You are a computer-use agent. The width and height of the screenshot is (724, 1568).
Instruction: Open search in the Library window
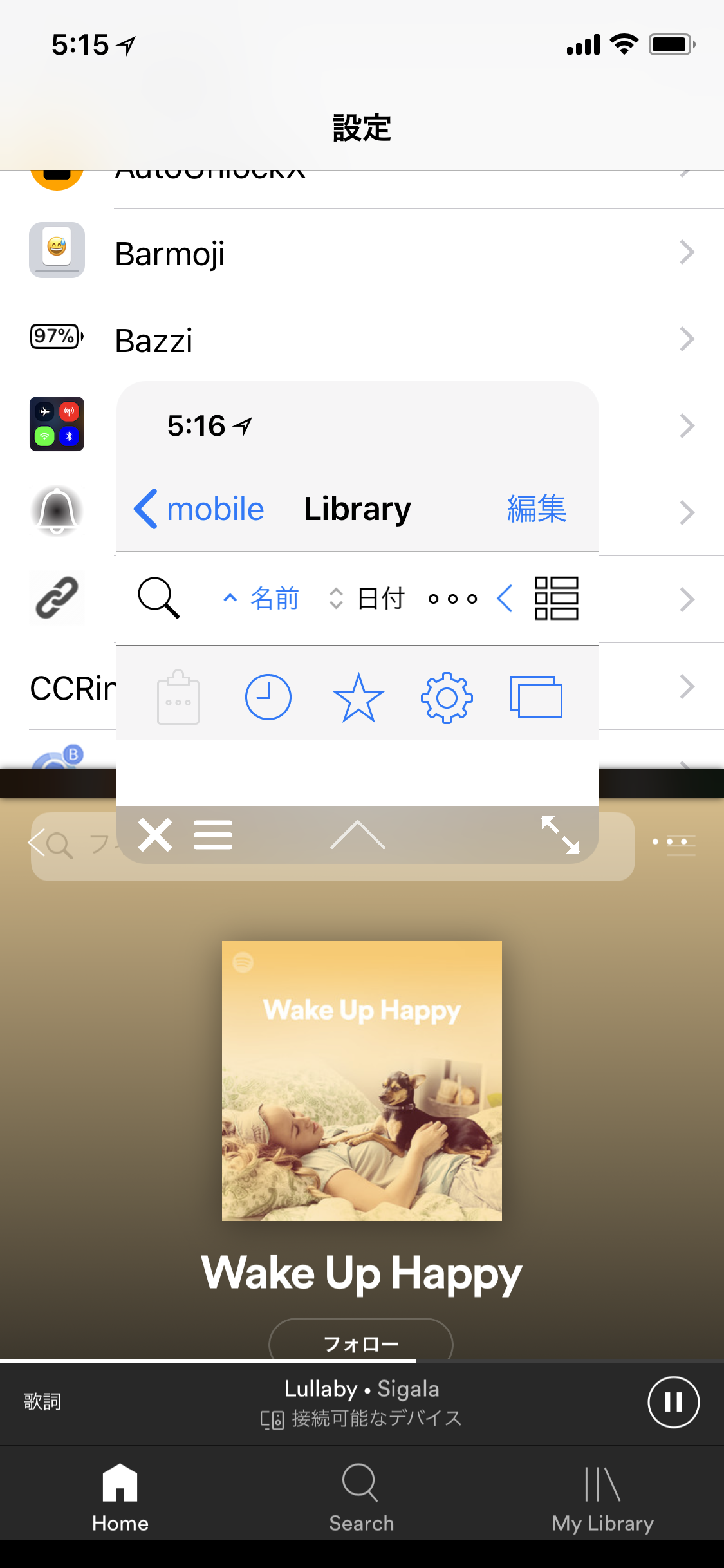pos(160,598)
